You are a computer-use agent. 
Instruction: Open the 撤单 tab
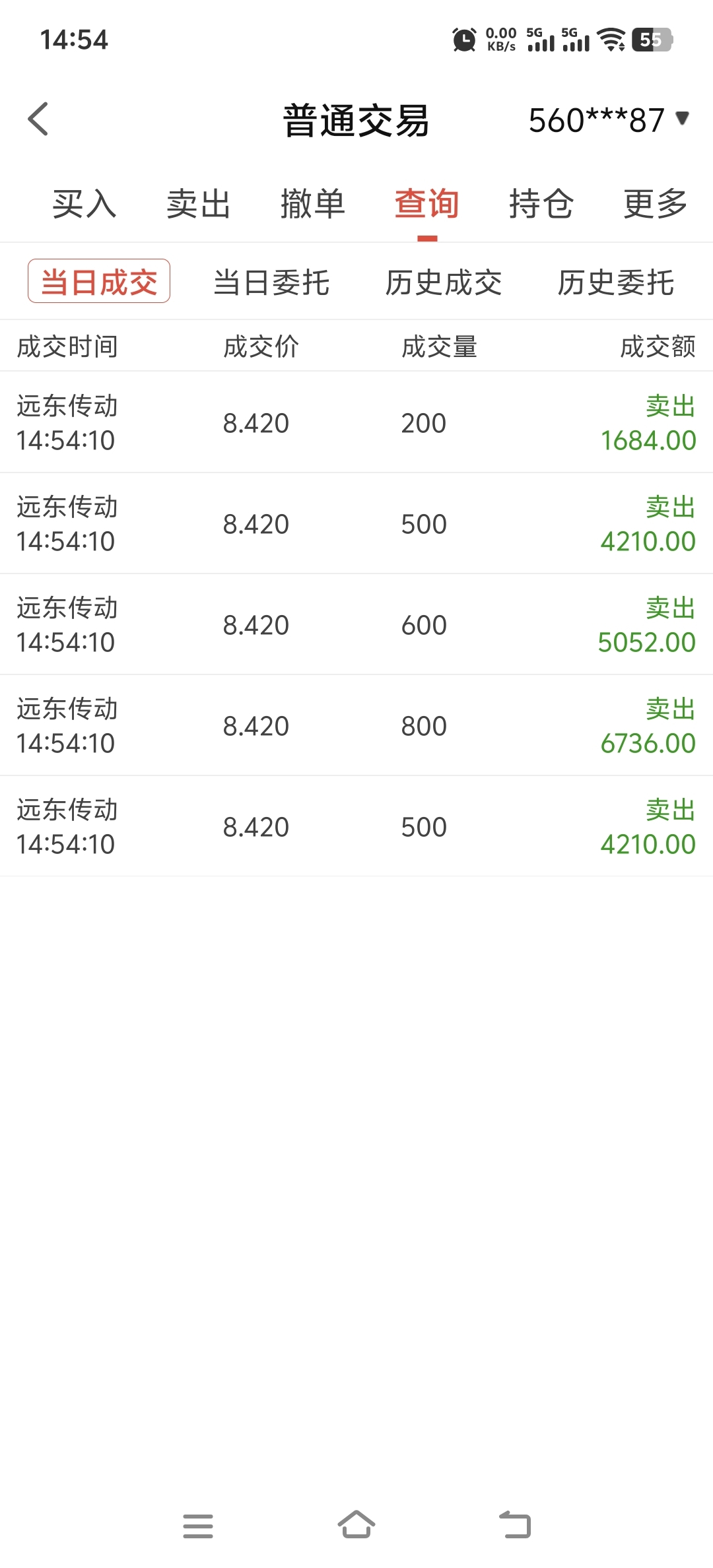(313, 203)
